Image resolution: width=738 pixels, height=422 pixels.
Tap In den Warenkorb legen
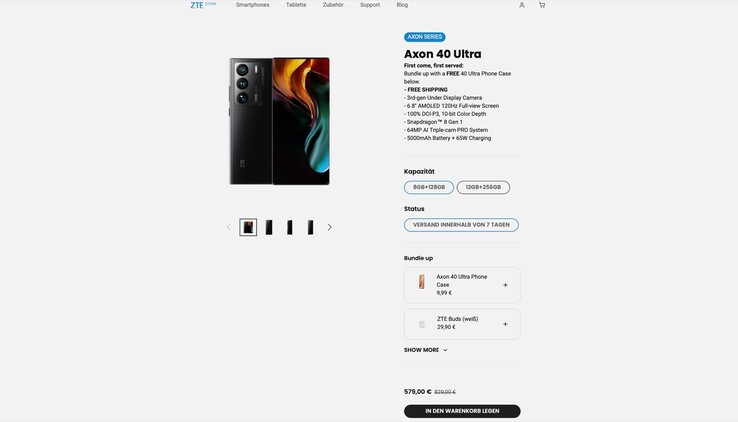click(462, 411)
